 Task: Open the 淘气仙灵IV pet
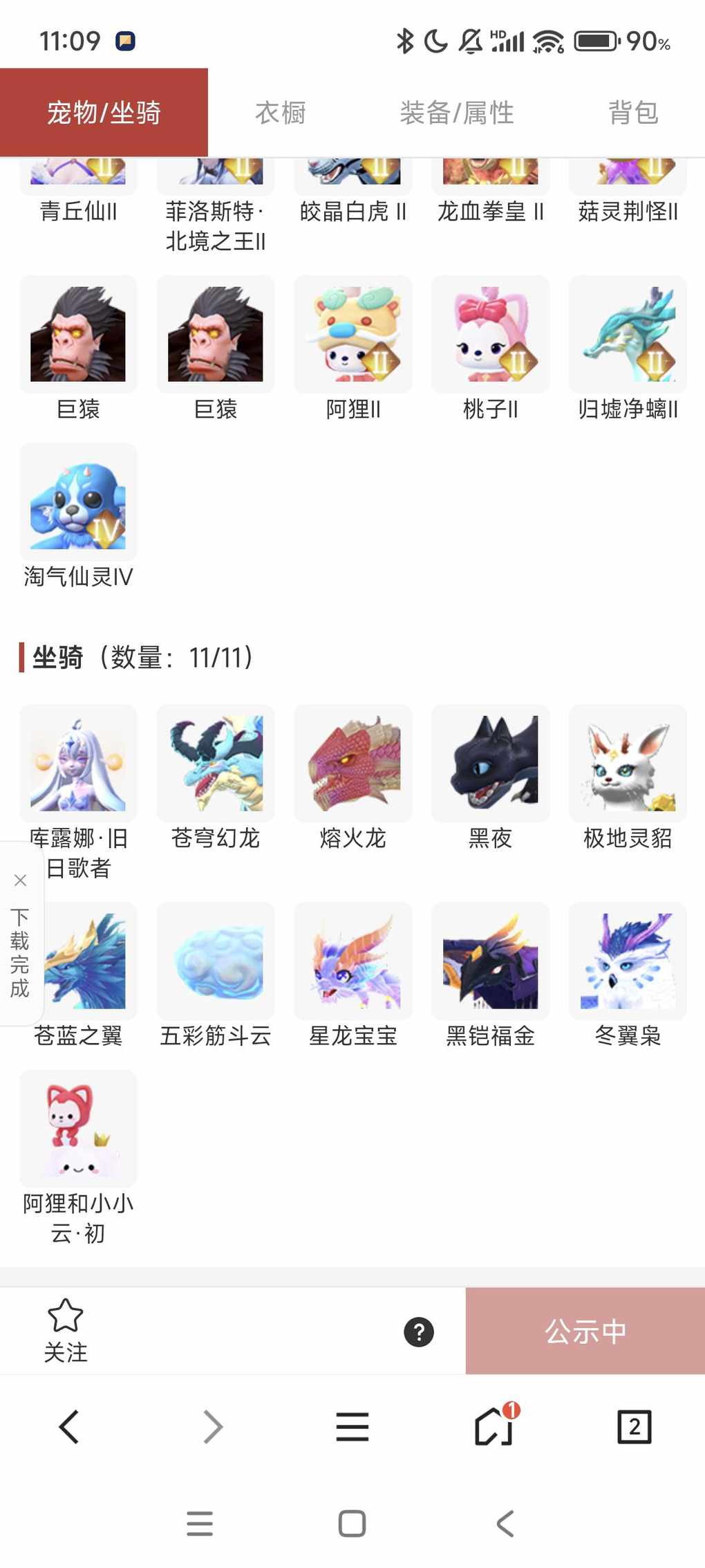coord(78,502)
